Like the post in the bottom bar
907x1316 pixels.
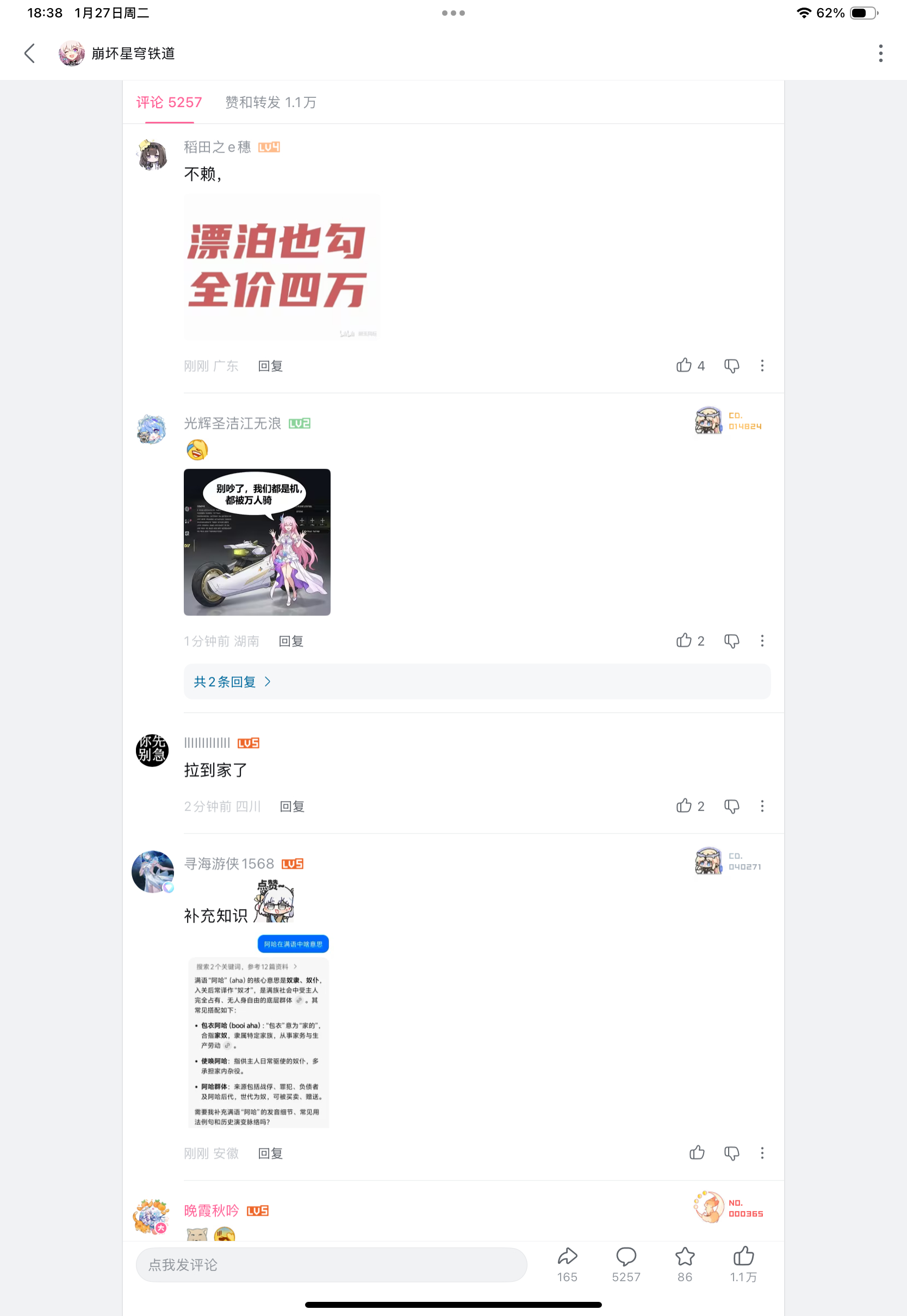(743, 1256)
